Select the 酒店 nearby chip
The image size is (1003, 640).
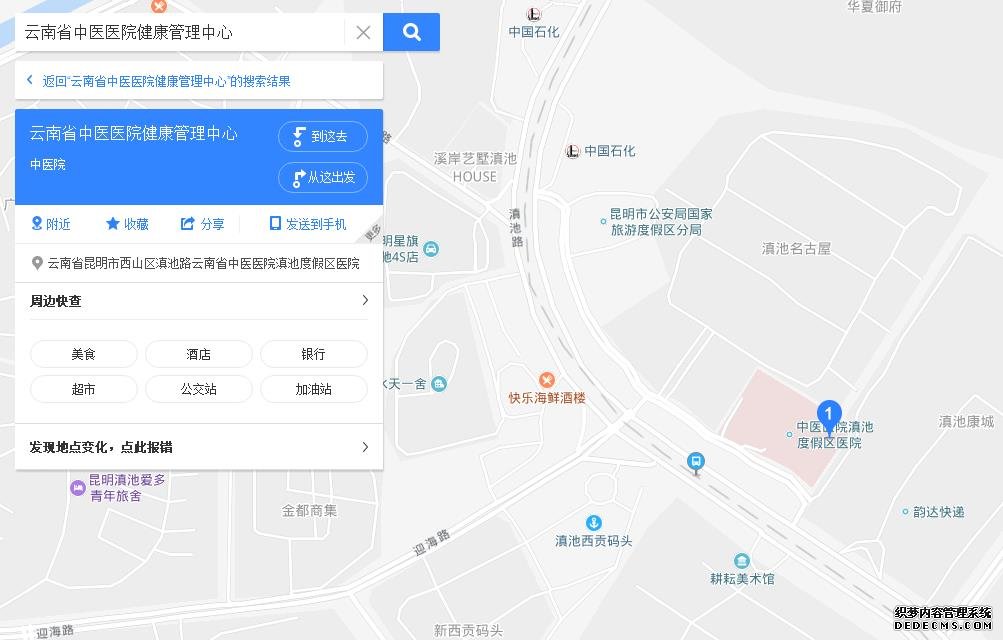pos(198,354)
